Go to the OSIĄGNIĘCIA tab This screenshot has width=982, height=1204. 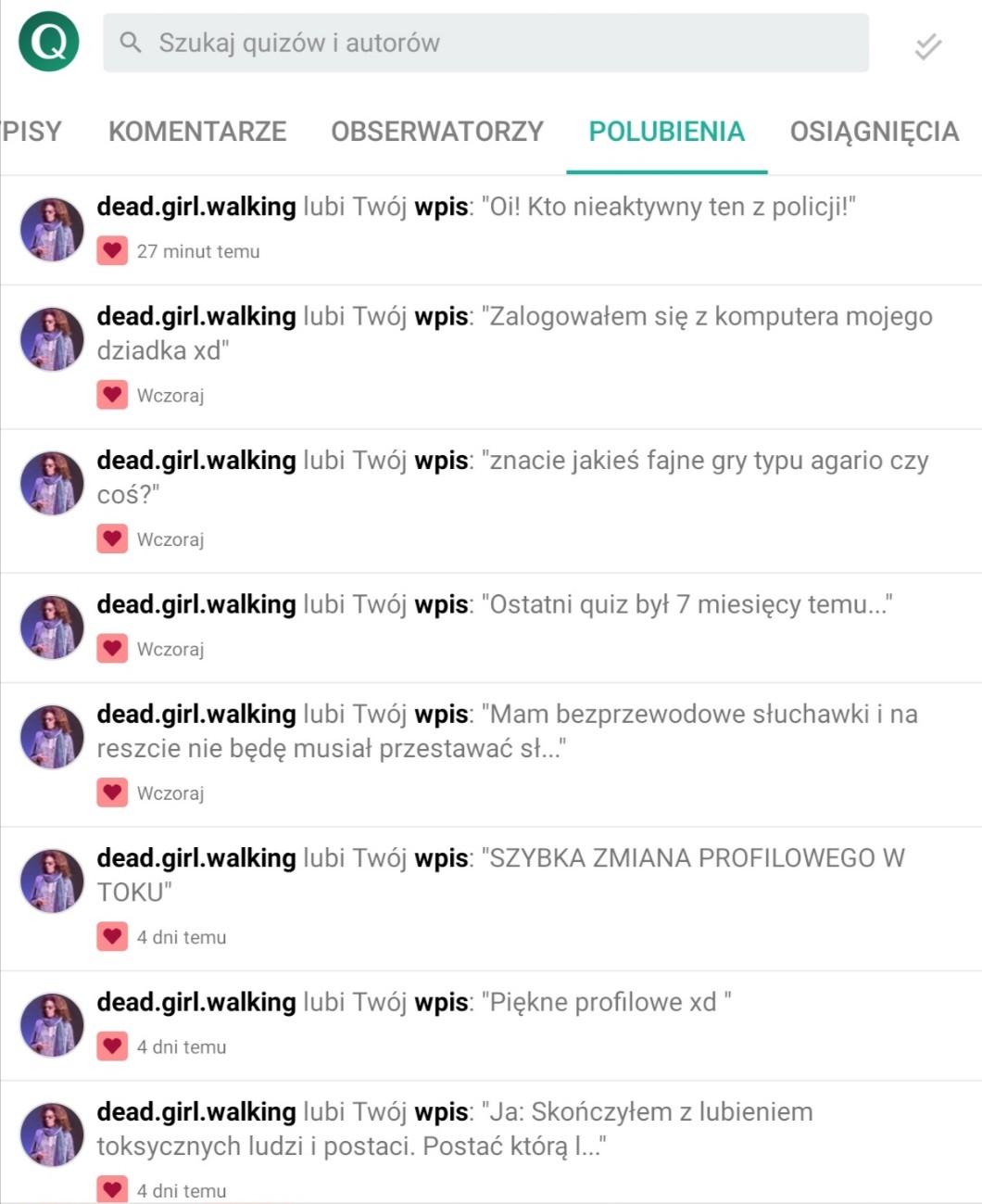click(874, 132)
